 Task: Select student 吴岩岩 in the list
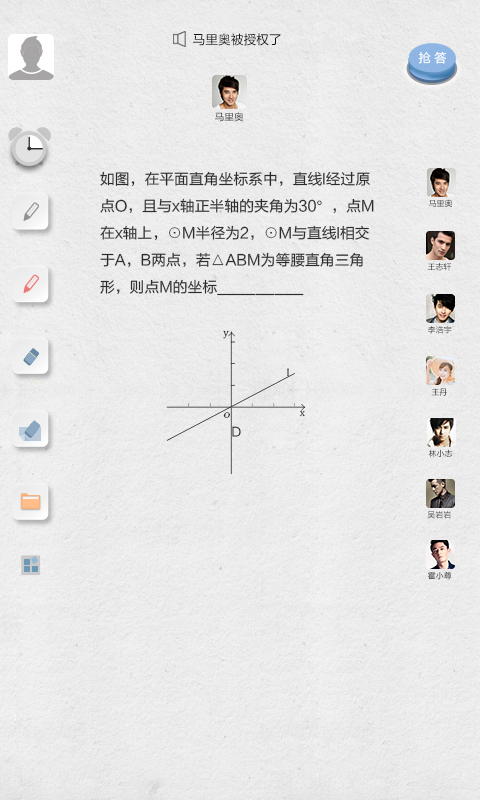pyautogui.click(x=440, y=499)
